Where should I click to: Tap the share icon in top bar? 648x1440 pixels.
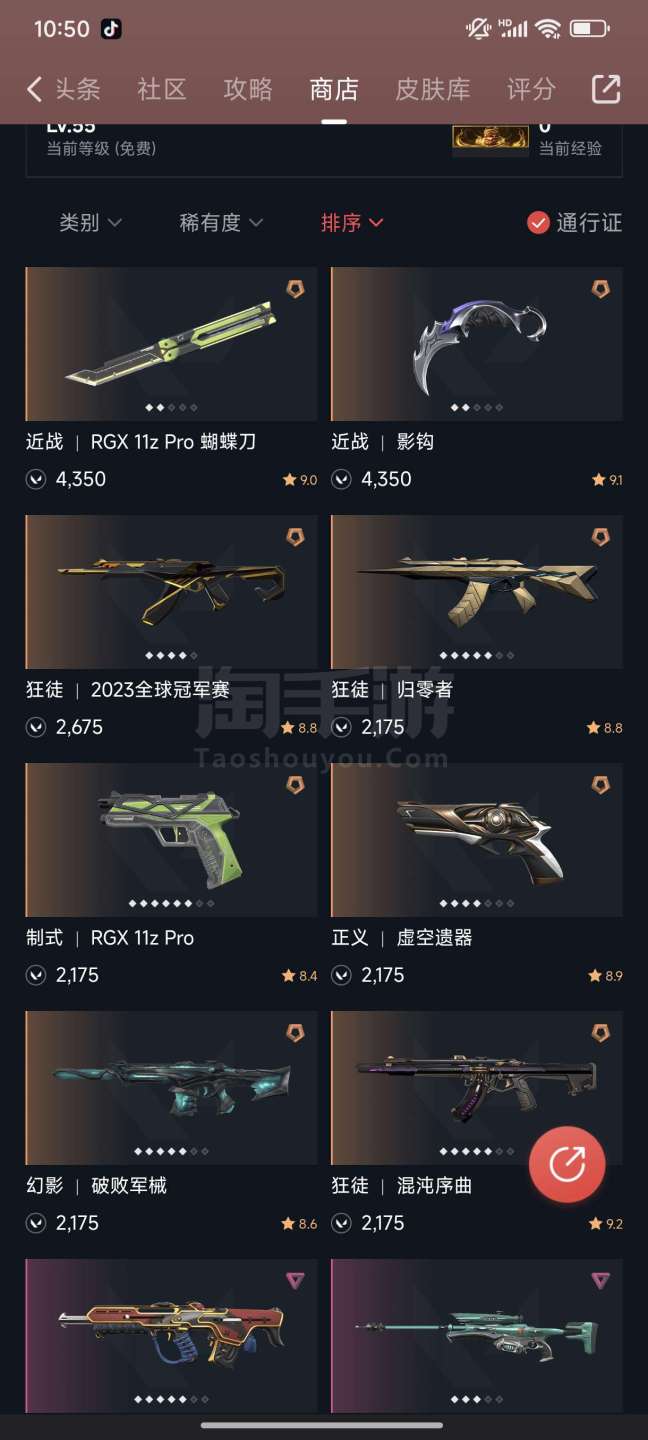(x=606, y=89)
